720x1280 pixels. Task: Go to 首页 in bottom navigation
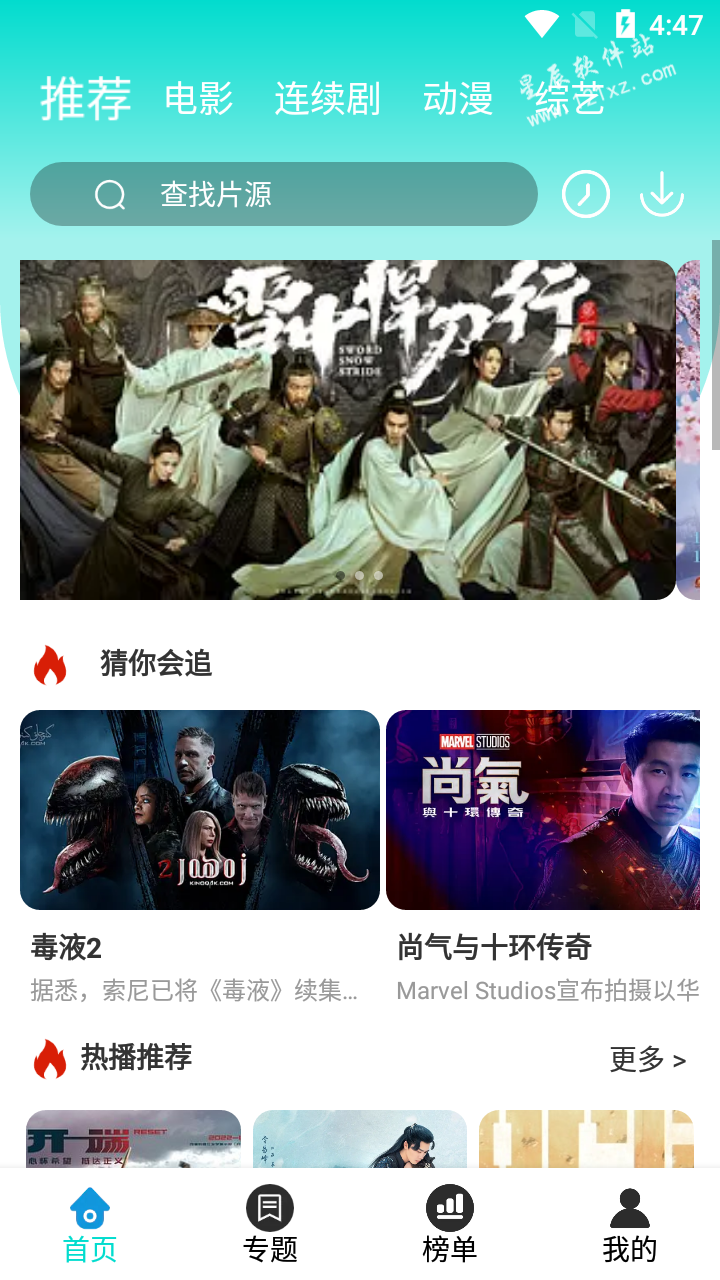click(90, 1225)
